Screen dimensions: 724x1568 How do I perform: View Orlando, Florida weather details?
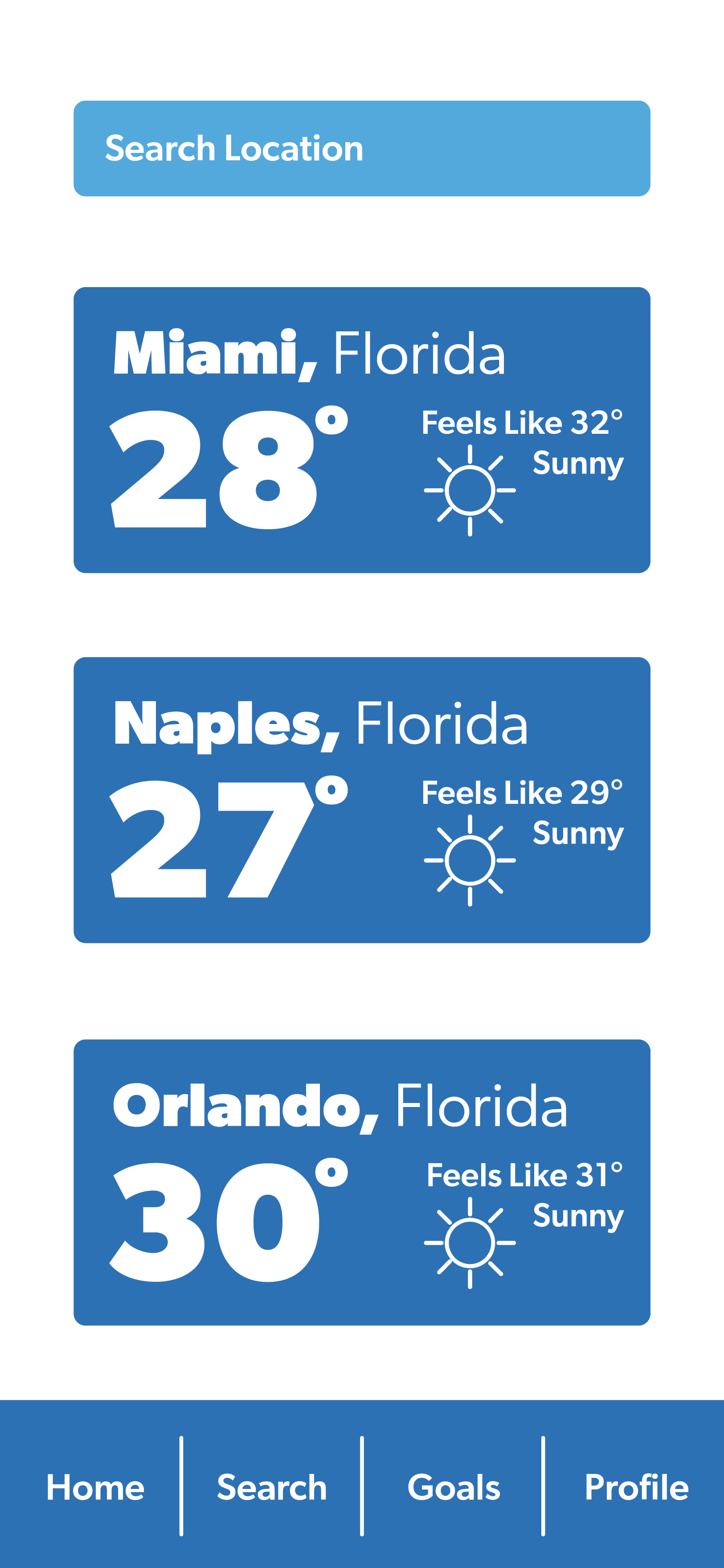[362, 1182]
